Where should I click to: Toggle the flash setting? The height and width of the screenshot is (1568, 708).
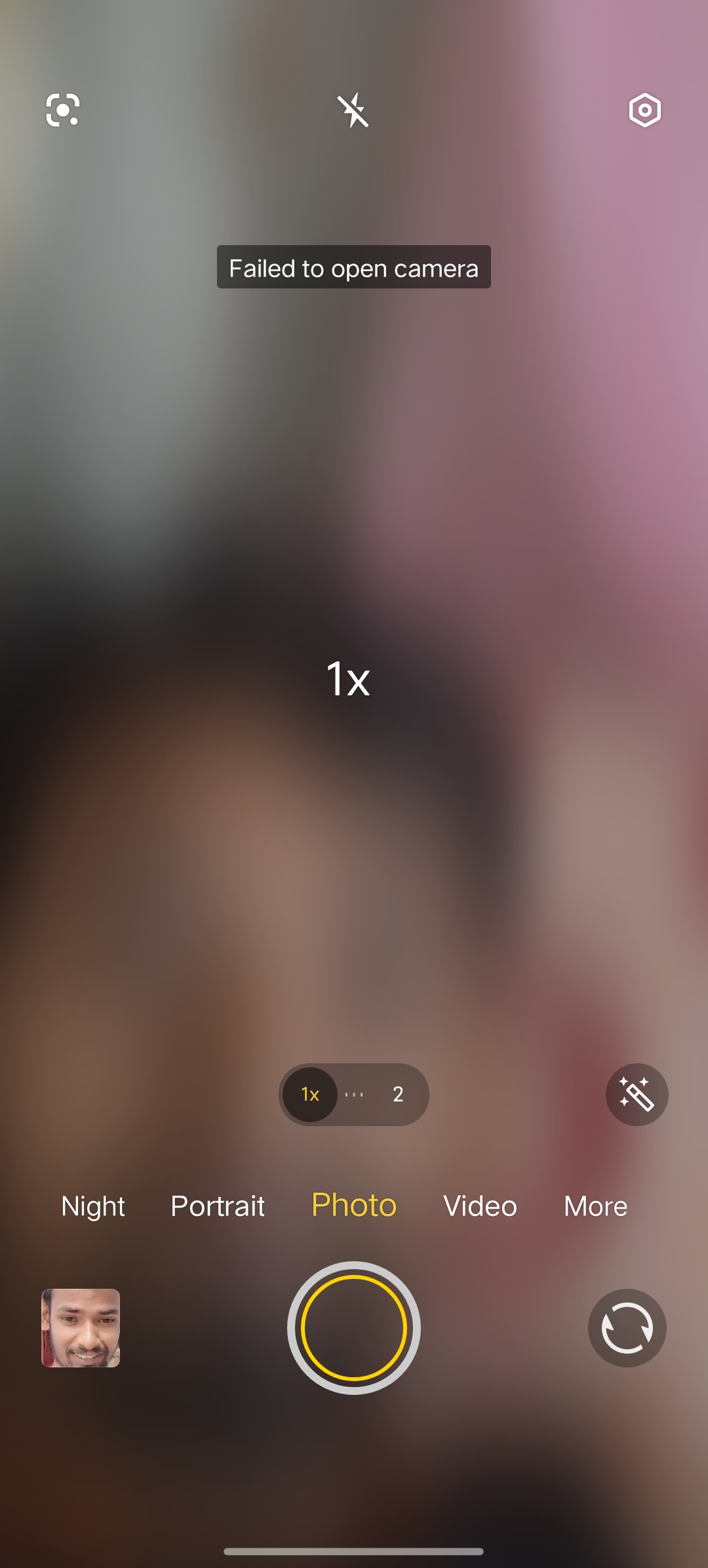(353, 110)
